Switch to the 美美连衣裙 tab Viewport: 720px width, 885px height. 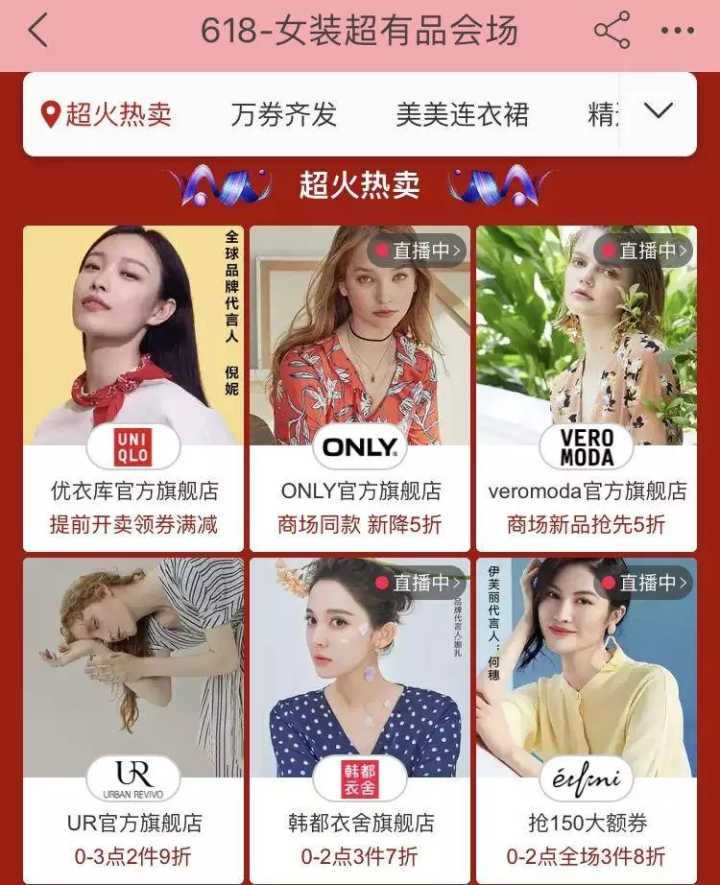tap(461, 114)
